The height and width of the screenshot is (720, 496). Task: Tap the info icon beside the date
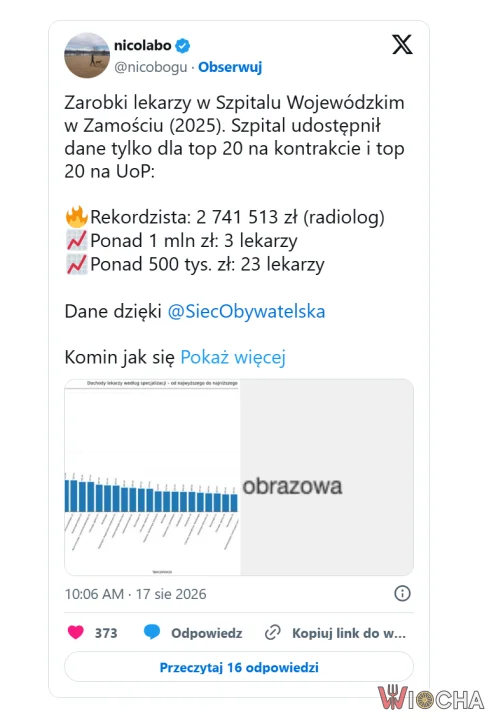(402, 593)
